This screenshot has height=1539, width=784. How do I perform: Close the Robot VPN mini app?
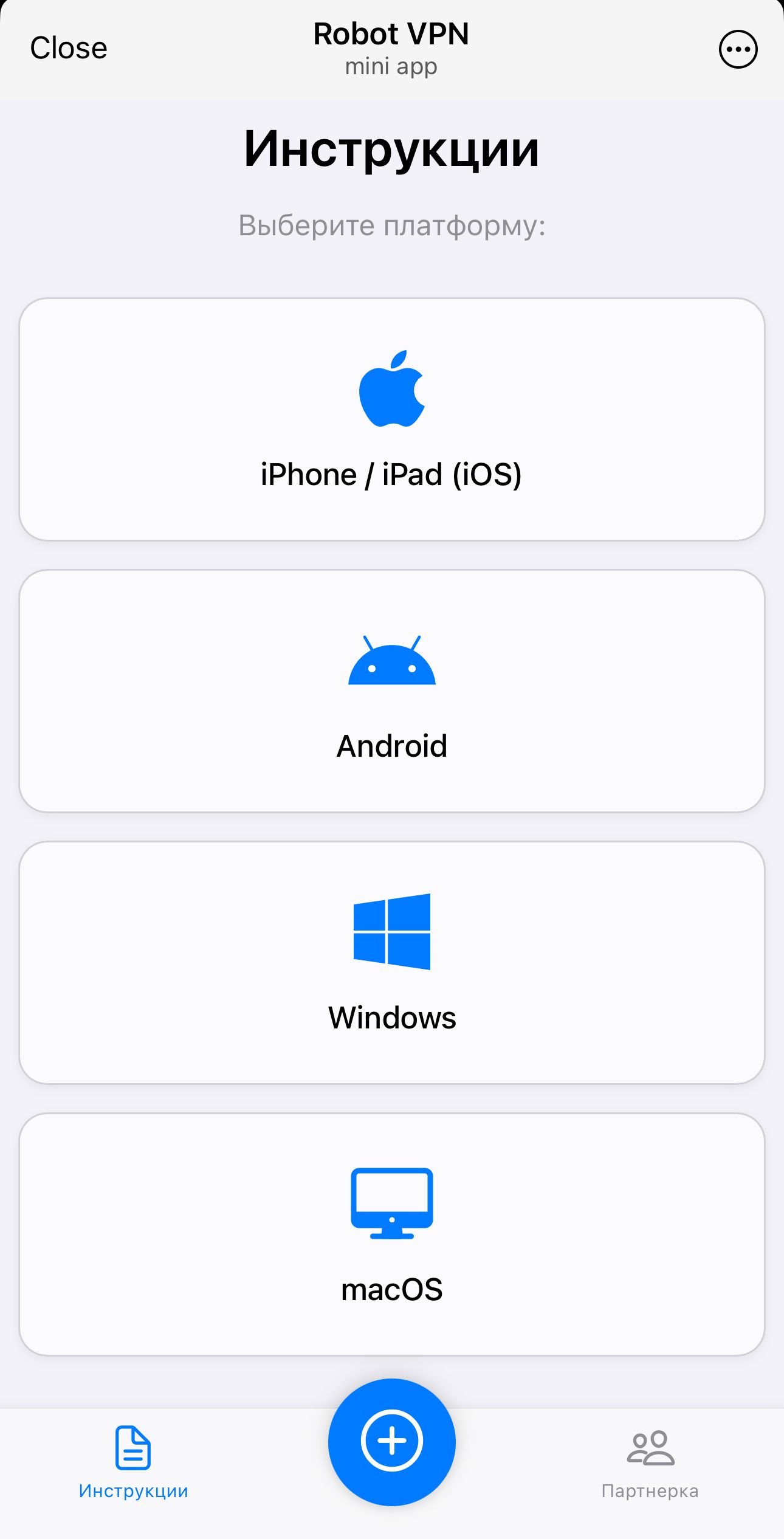pyautogui.click(x=69, y=47)
